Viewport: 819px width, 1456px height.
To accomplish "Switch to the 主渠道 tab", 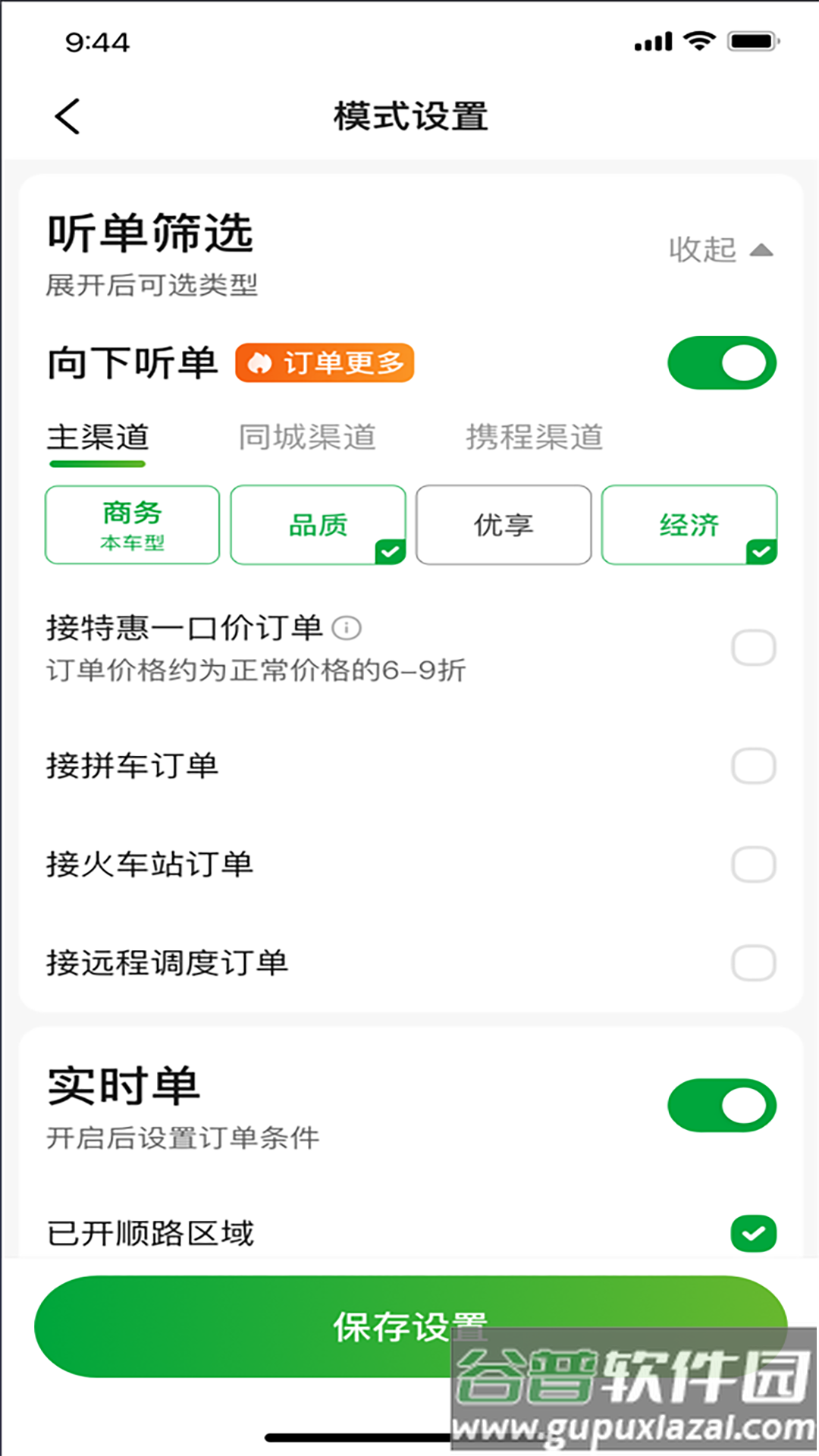I will (98, 438).
